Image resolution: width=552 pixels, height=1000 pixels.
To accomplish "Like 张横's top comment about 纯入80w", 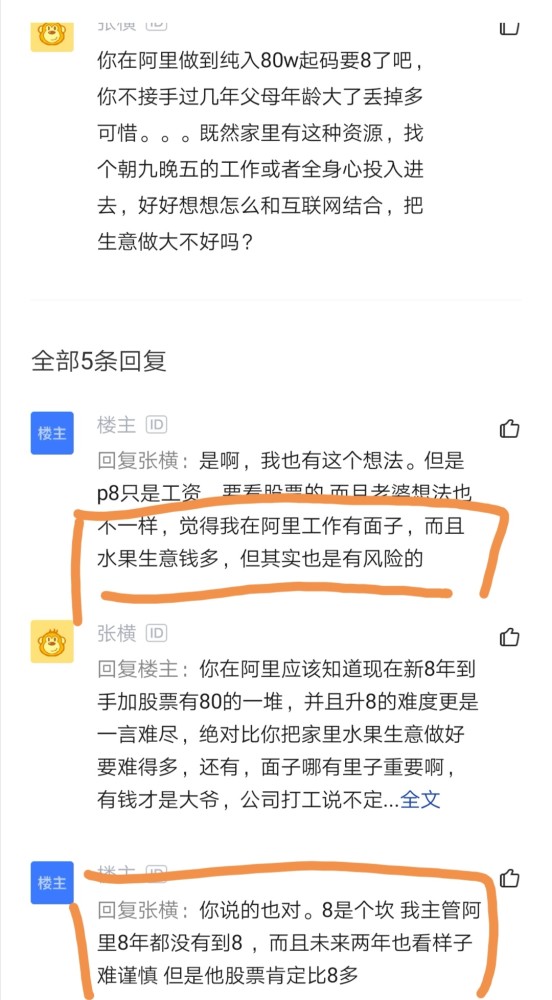I will pyautogui.click(x=509, y=28).
